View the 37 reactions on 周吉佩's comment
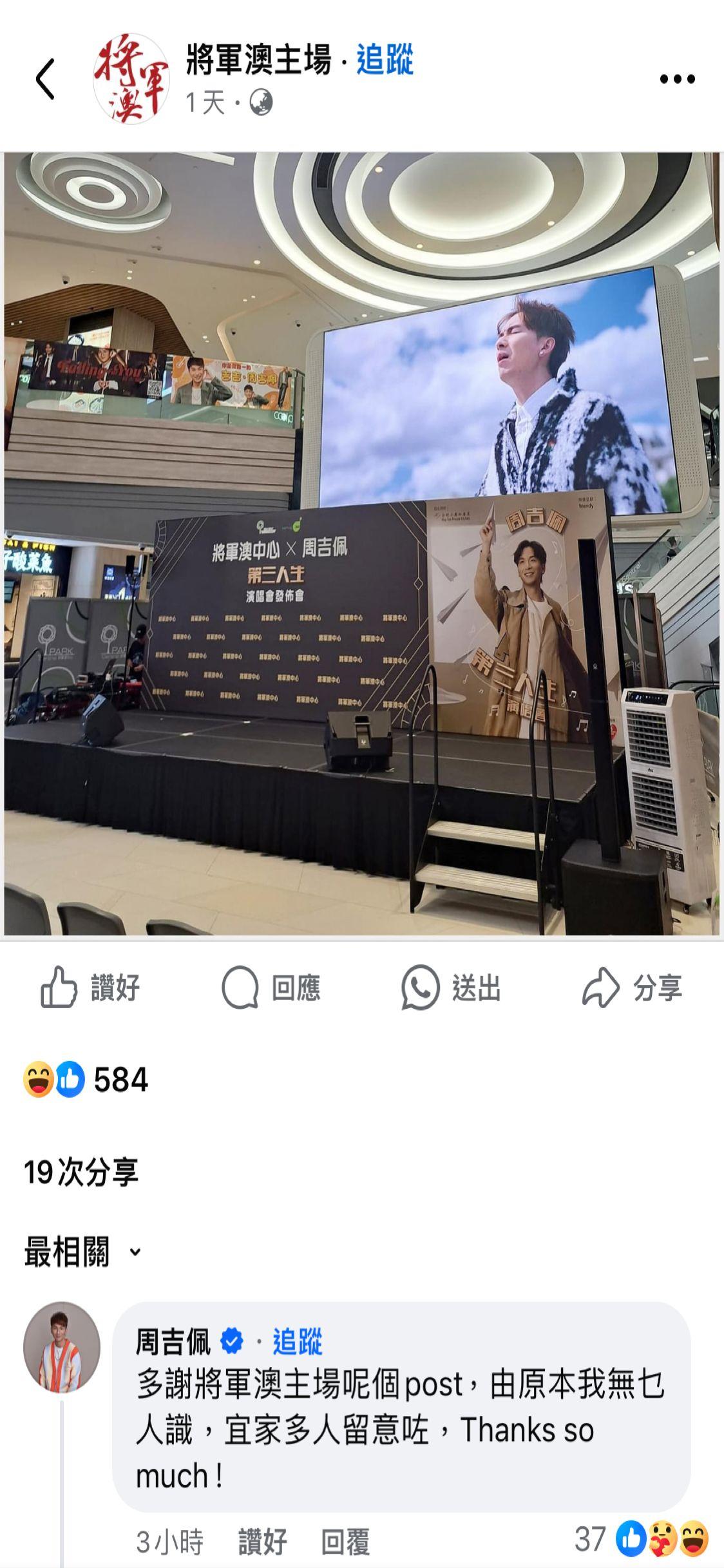 [x=641, y=1539]
